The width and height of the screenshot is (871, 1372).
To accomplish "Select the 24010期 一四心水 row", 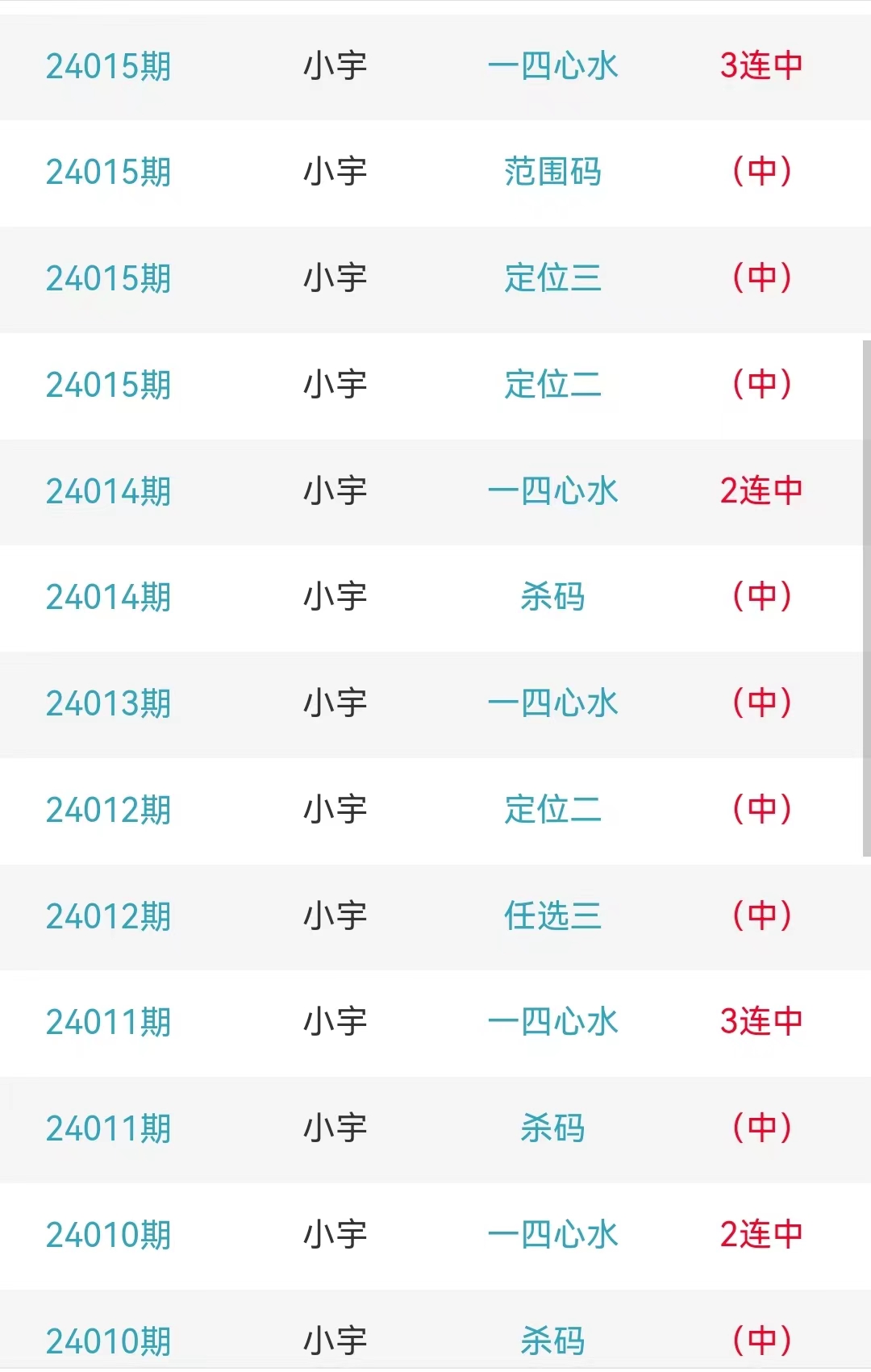I will pos(552,1235).
